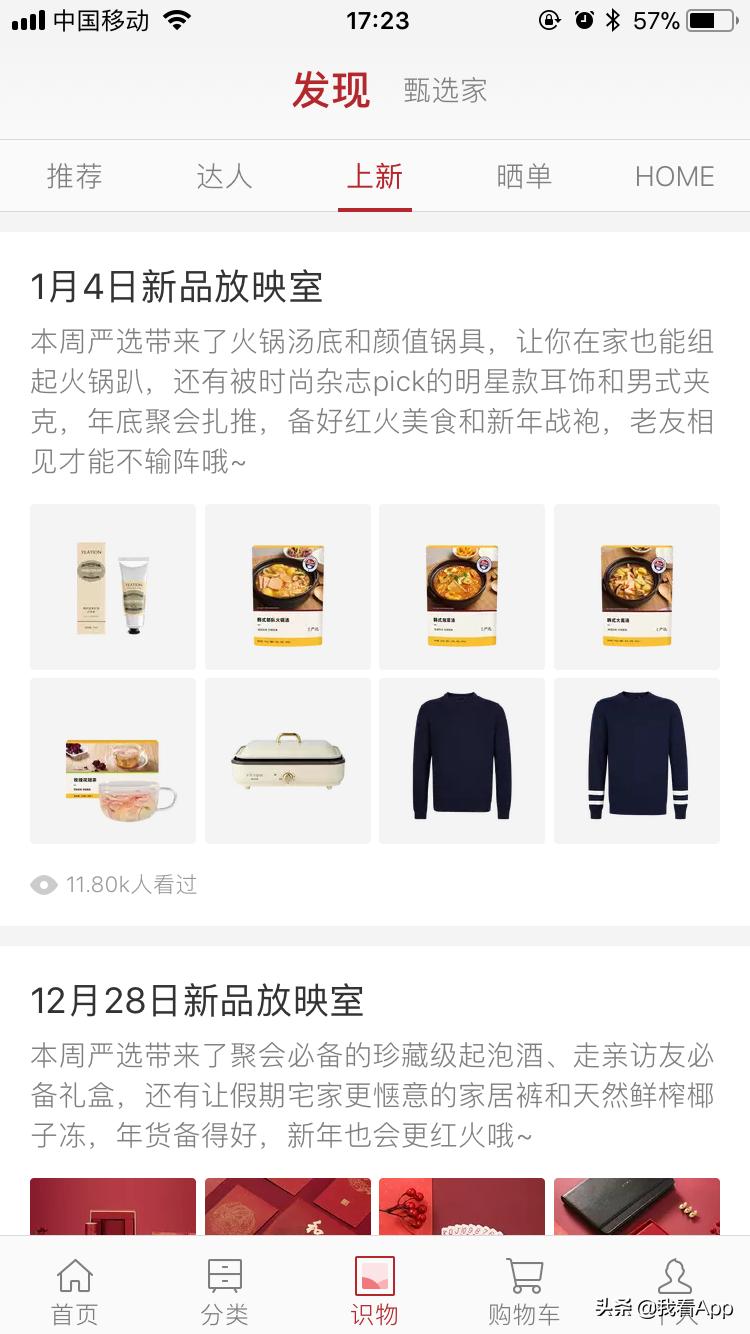Switch to 甄选家 at the top
The image size is (750, 1334).
coord(445,91)
